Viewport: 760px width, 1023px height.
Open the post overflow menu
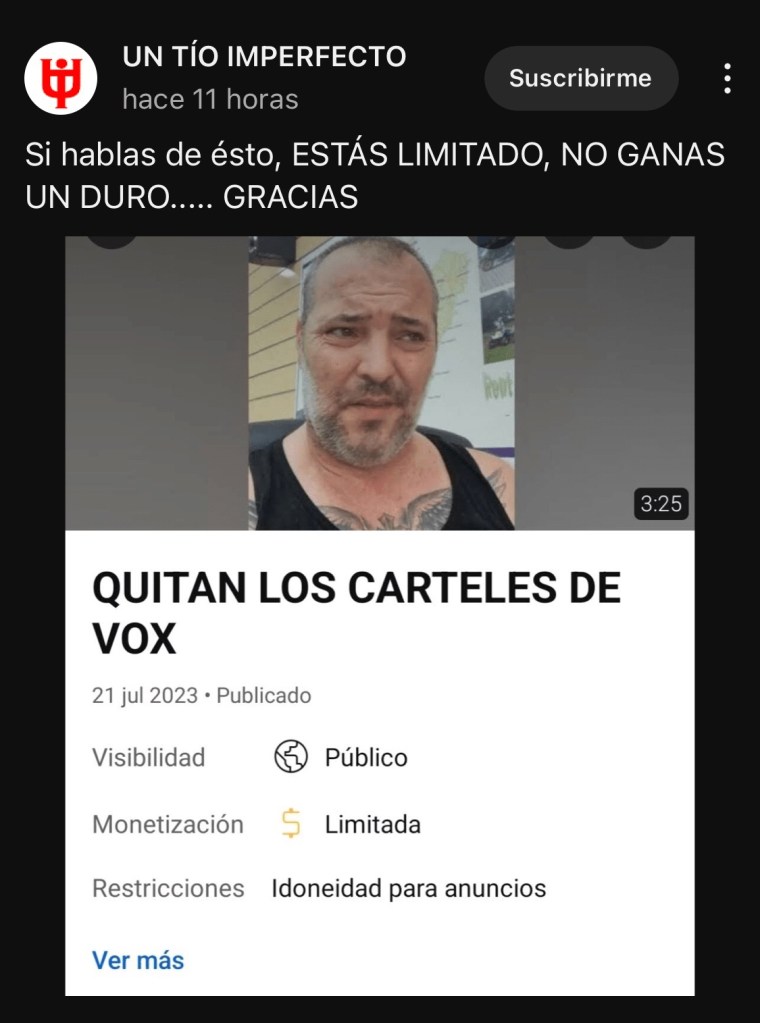pos(727,78)
